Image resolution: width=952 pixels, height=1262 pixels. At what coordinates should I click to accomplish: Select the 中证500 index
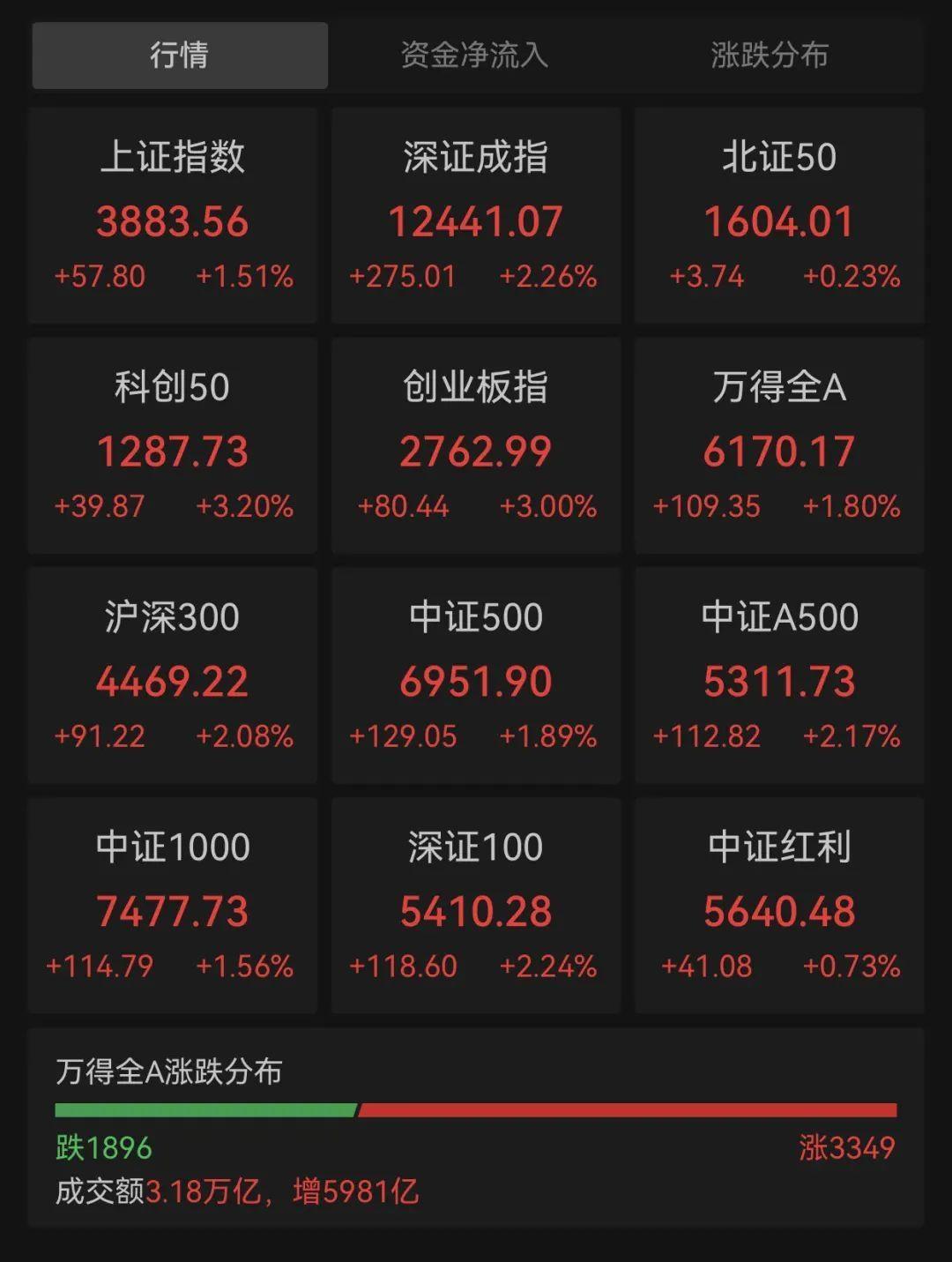pyautogui.click(x=476, y=675)
